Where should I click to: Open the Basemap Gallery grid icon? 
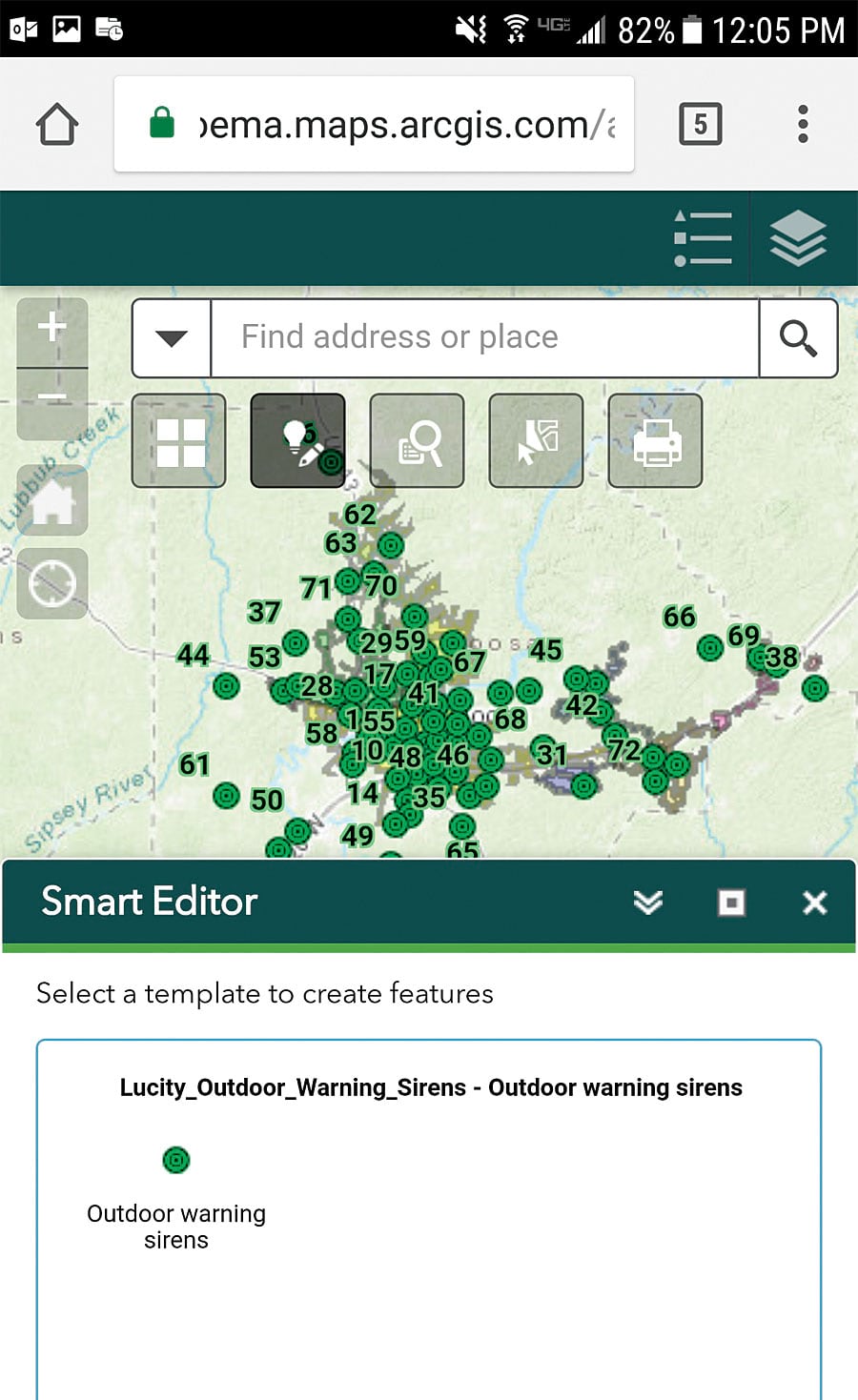pyautogui.click(x=178, y=441)
